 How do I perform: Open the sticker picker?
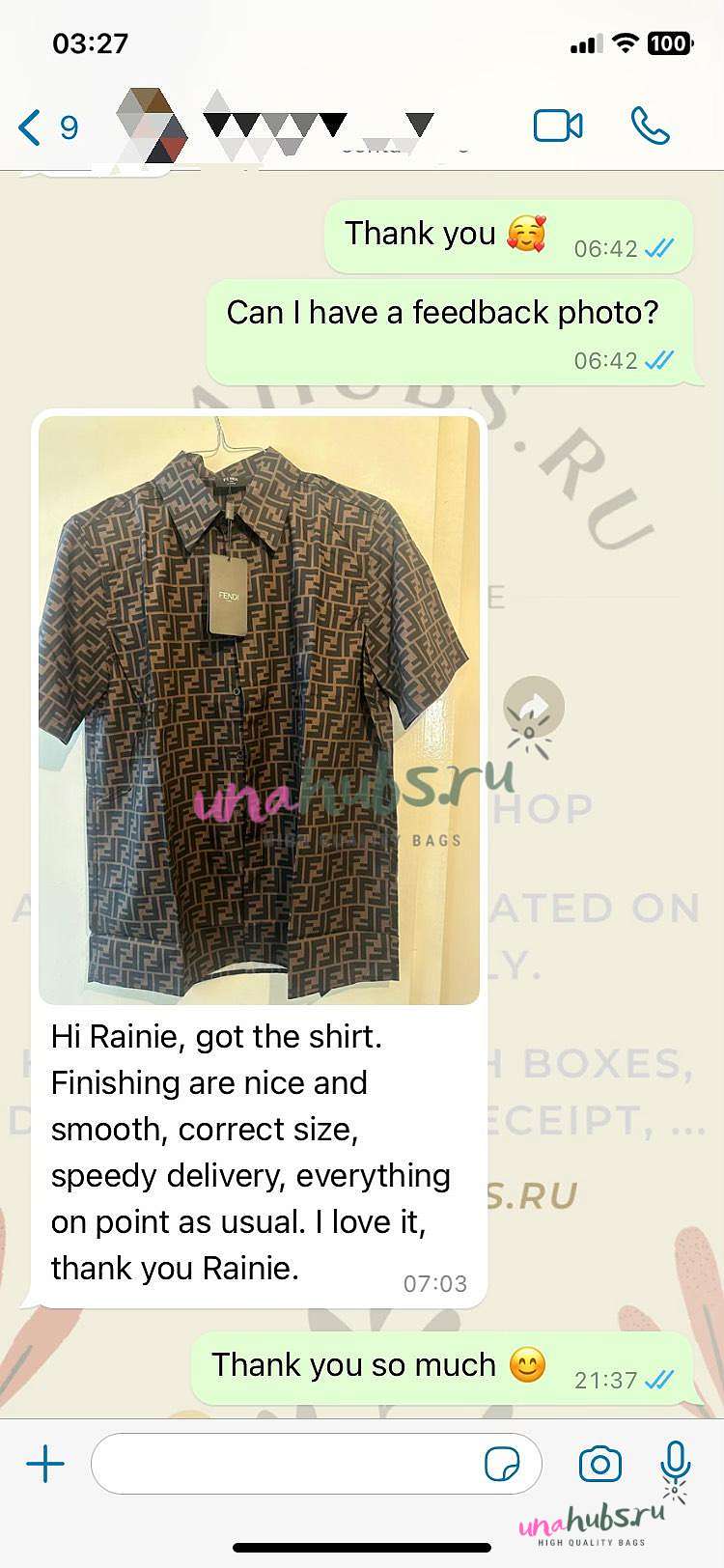pyautogui.click(x=502, y=1464)
